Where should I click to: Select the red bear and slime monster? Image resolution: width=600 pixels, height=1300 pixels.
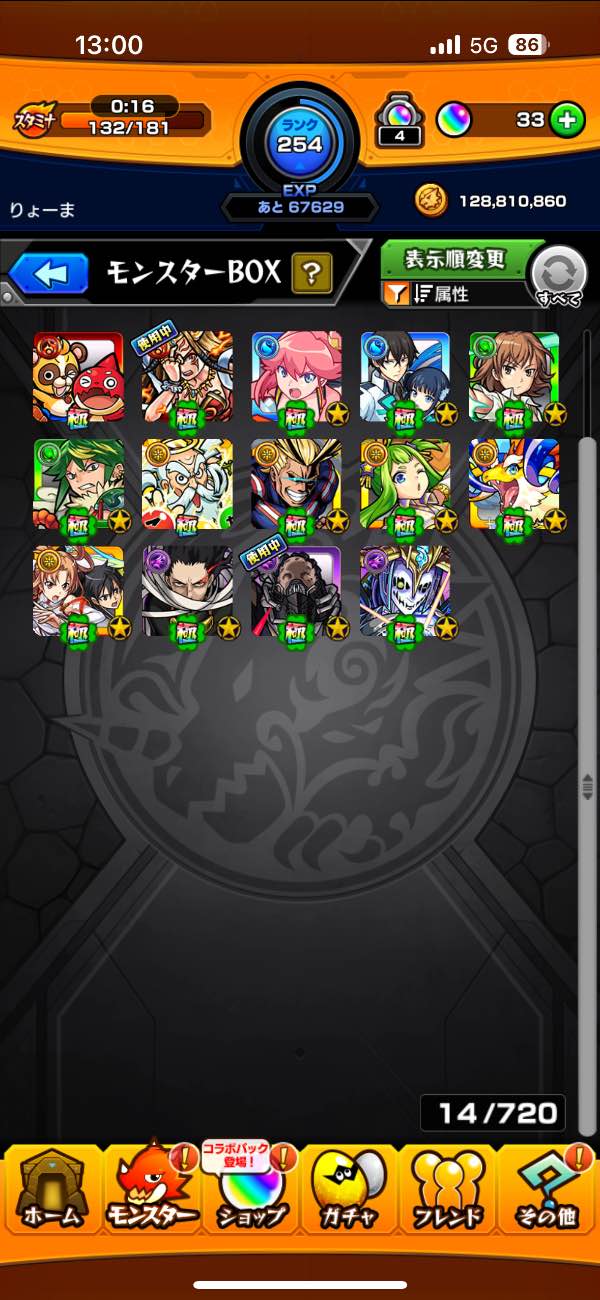[78, 378]
